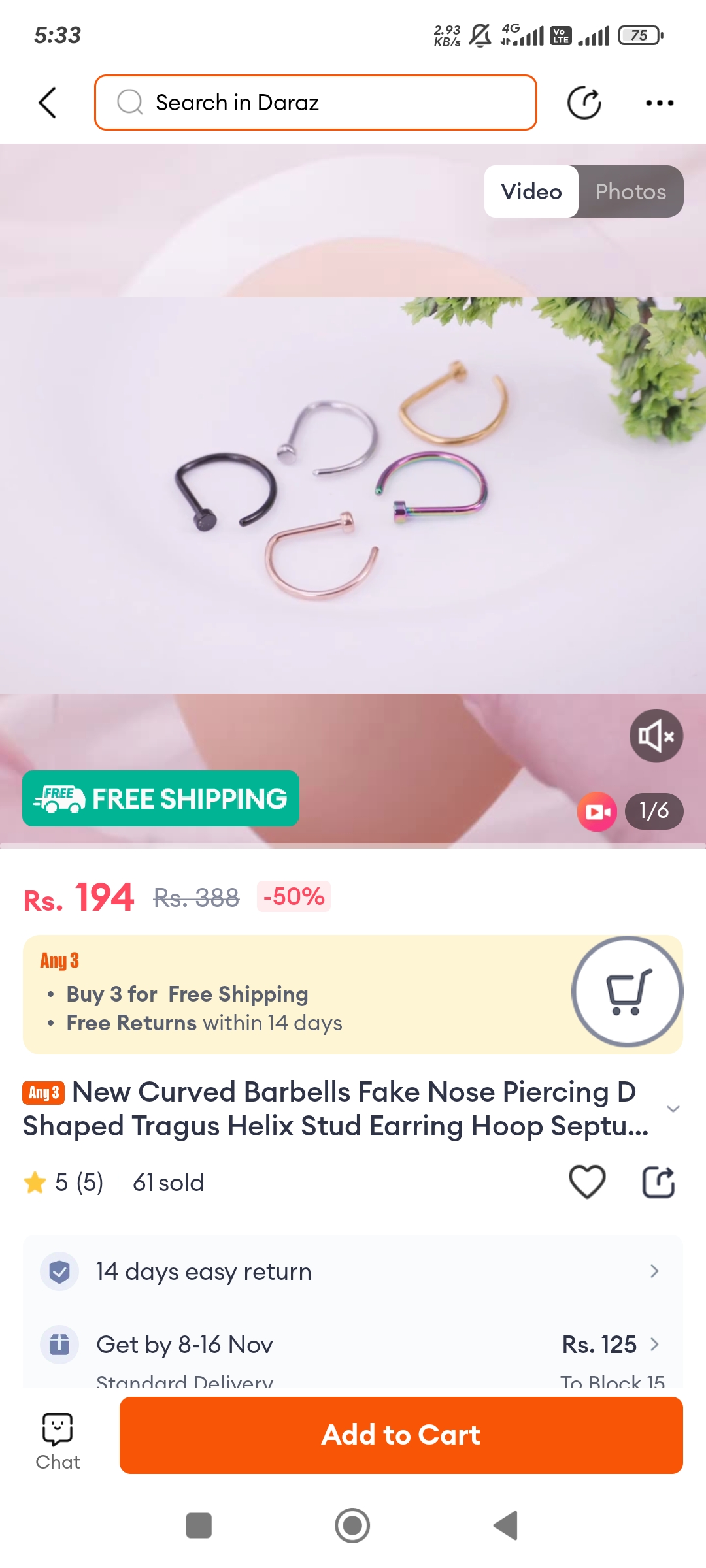Unmute the product video
706x1568 pixels.
coord(656,736)
